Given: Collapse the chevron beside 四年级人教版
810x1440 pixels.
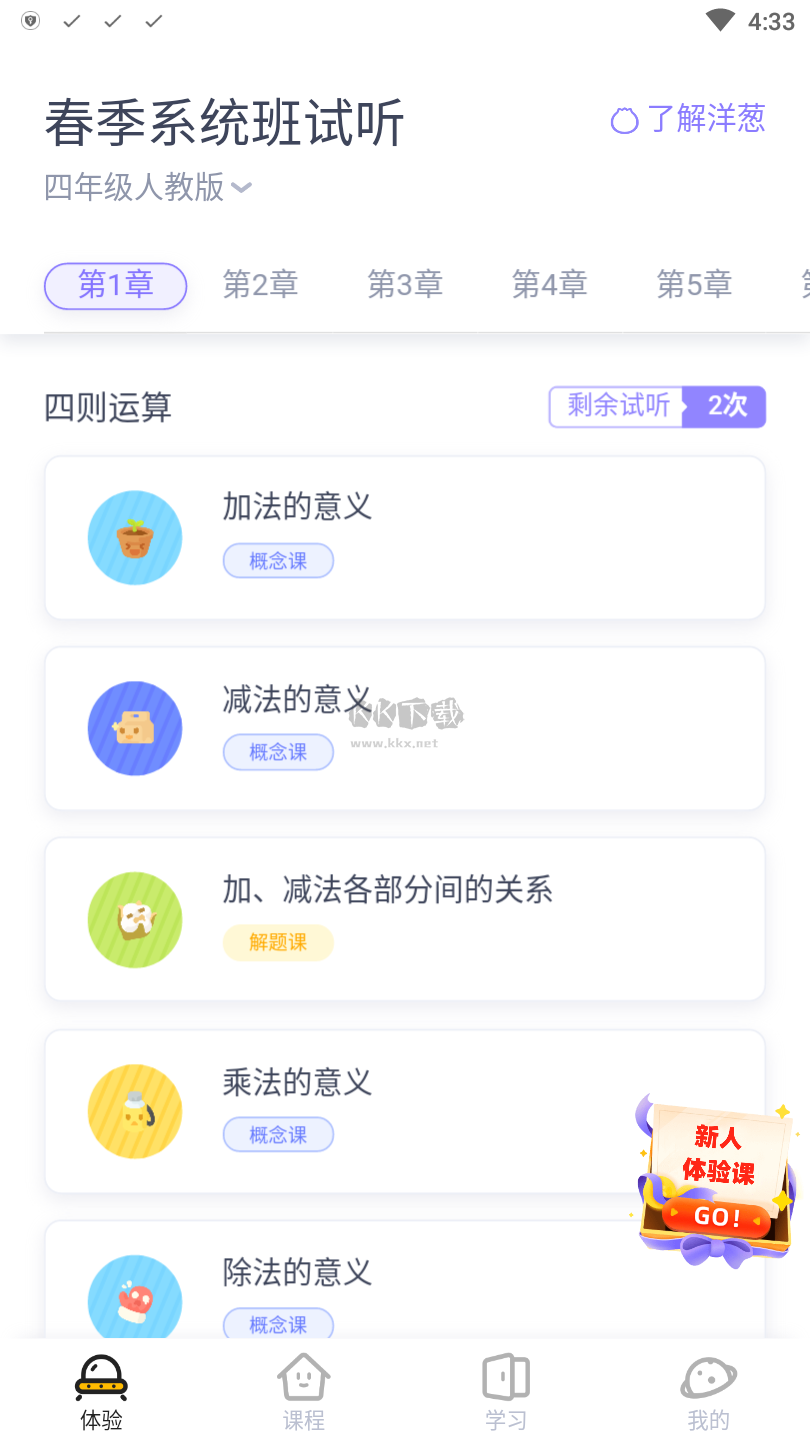Looking at the screenshot, I should point(240,188).
